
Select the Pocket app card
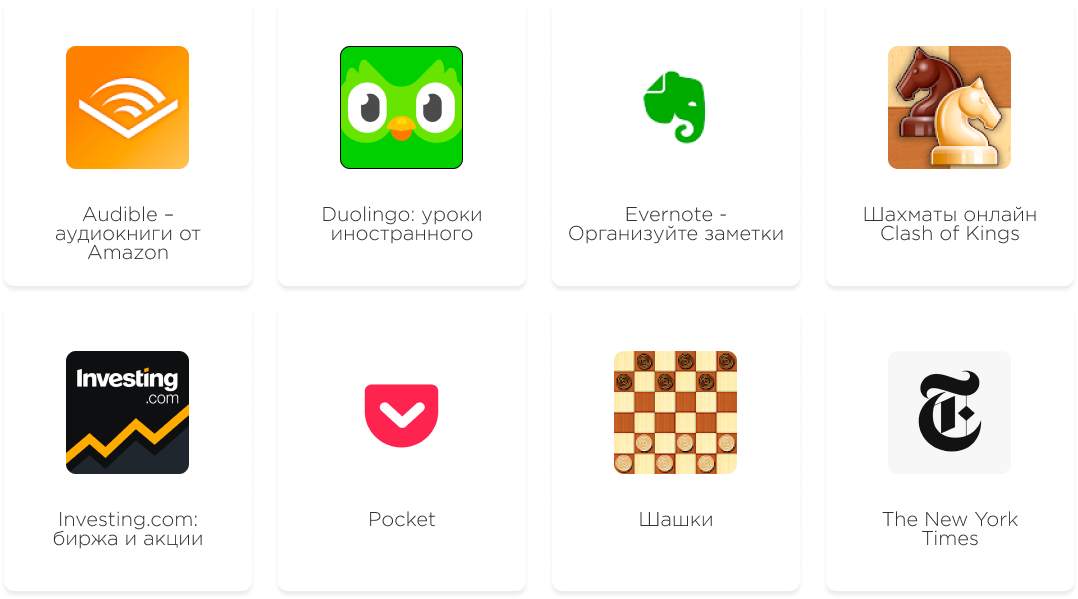(401, 447)
